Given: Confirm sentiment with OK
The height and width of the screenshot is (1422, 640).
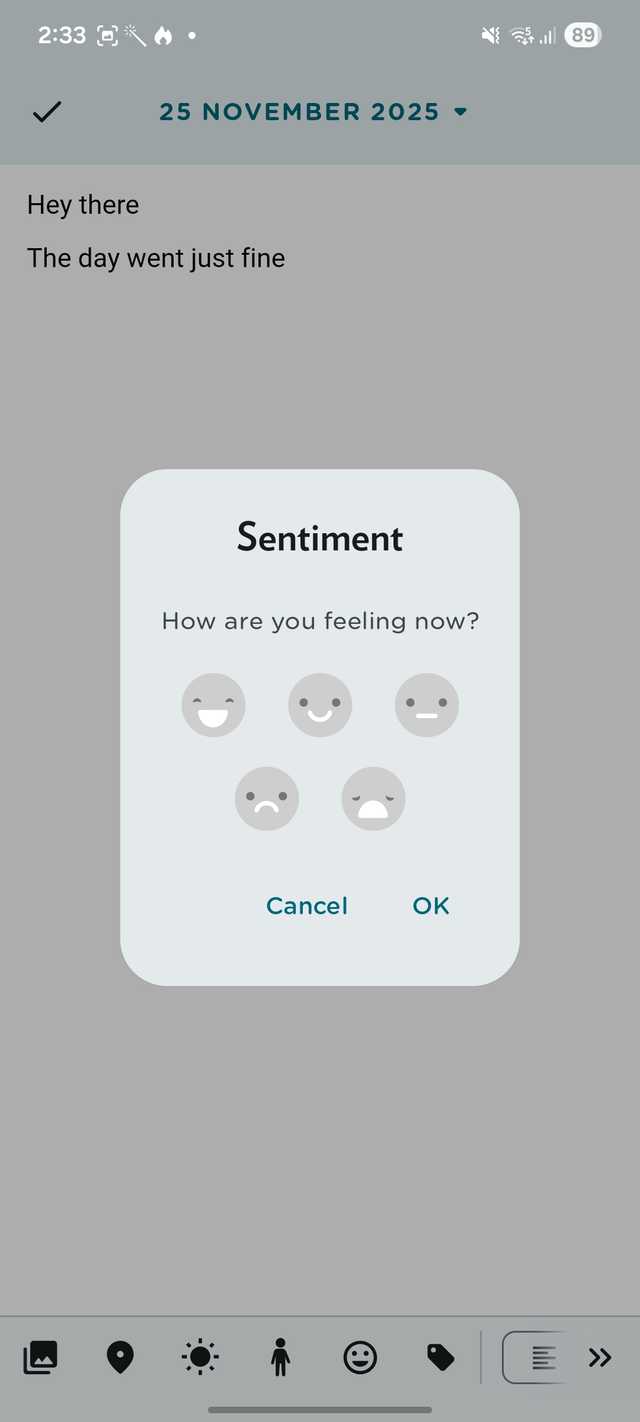Looking at the screenshot, I should 431,906.
